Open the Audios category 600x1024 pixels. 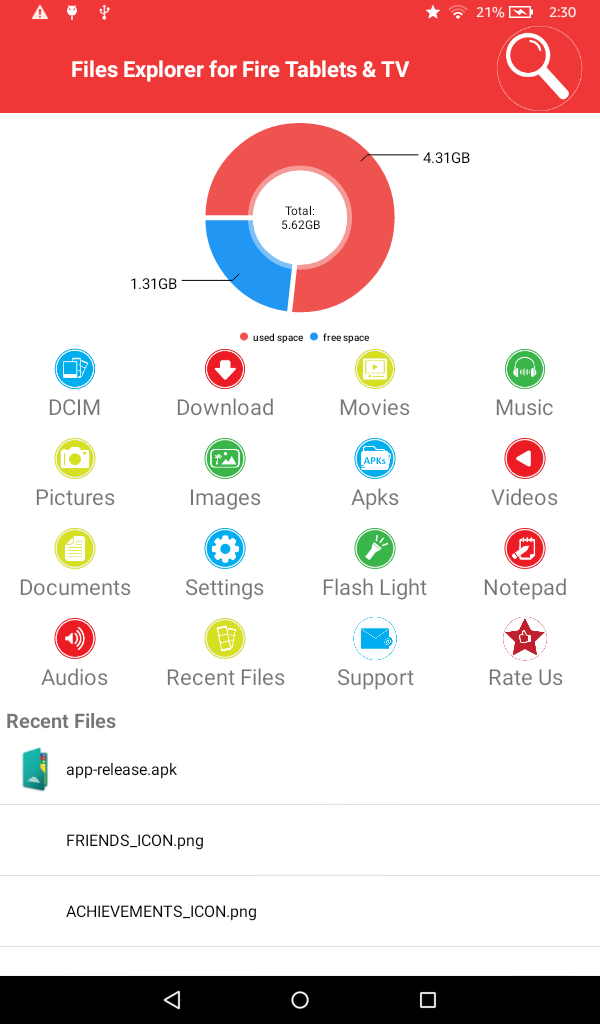click(x=75, y=640)
